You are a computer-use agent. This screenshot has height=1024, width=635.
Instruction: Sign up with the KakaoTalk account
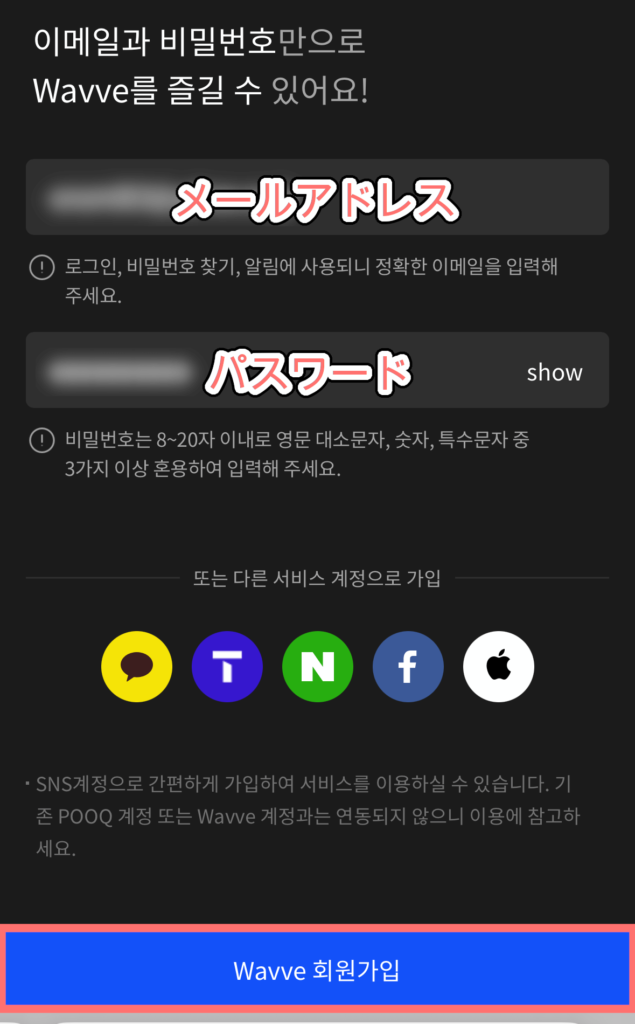click(137, 667)
